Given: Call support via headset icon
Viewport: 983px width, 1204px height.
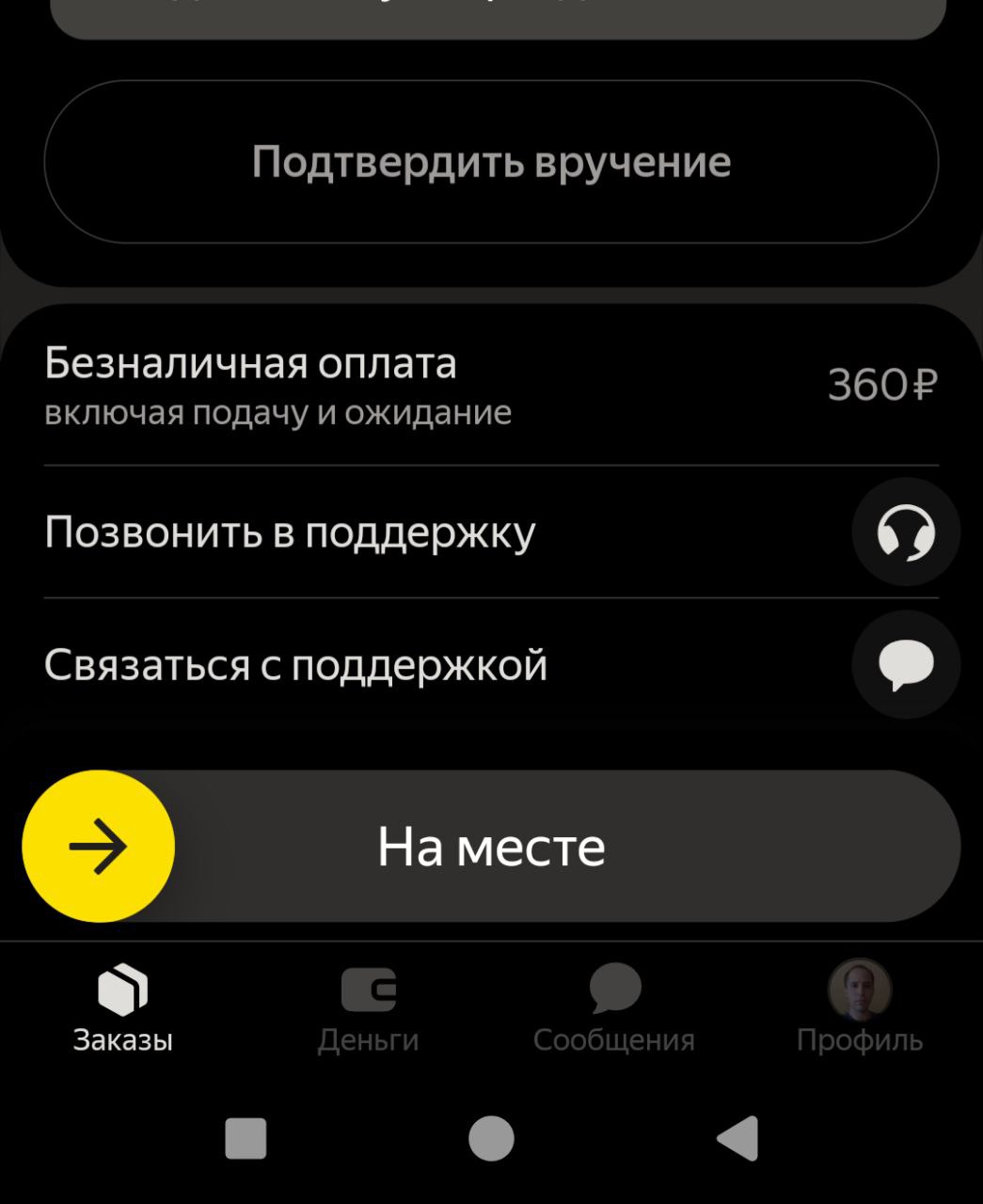Looking at the screenshot, I should tap(905, 532).
